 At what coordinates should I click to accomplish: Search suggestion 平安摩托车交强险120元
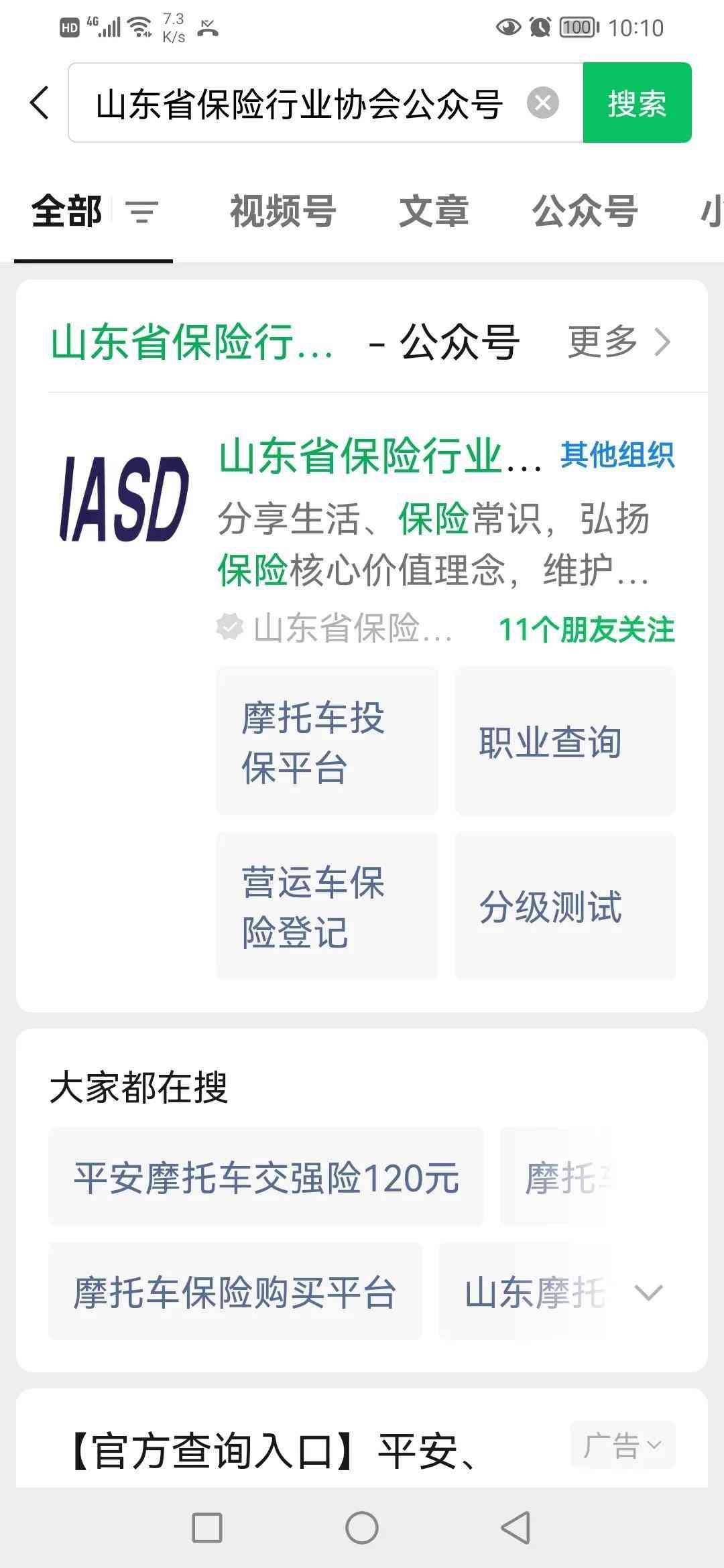(266, 1177)
